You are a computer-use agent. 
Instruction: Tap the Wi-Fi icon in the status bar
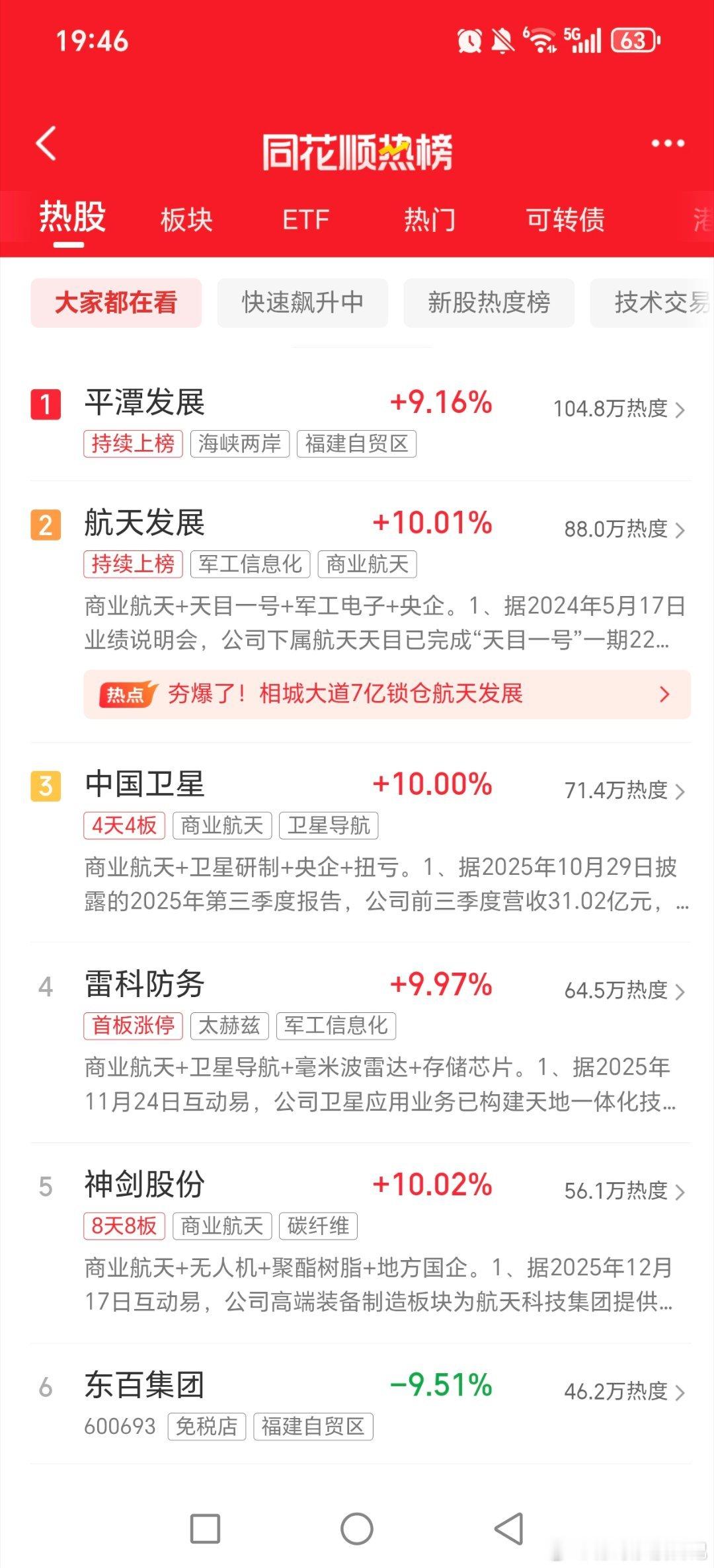point(539,41)
